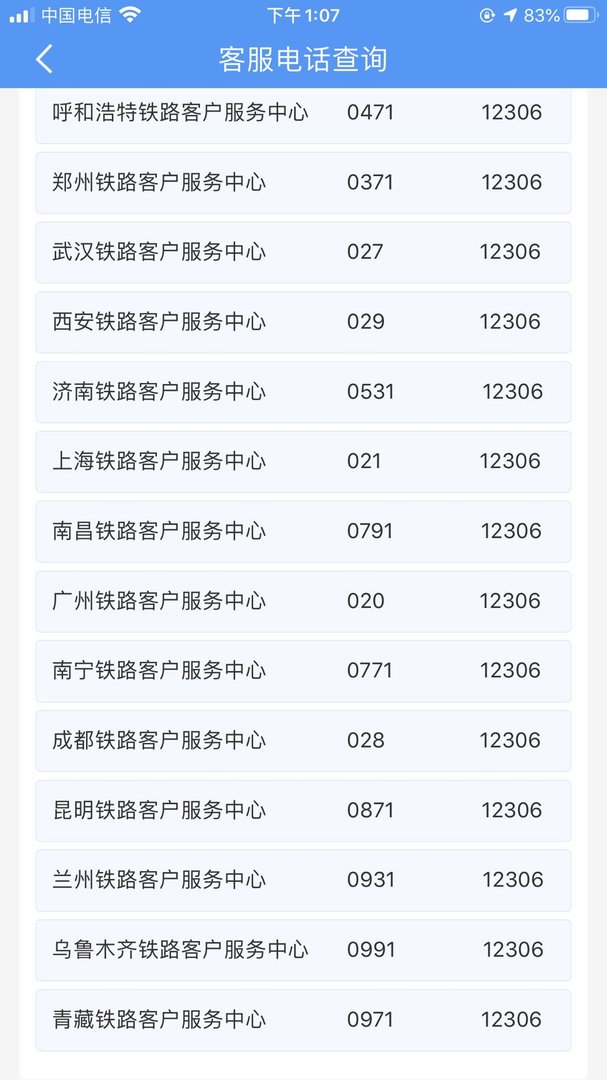Tap 南宁铁路客户服务中心 row
607x1080 pixels.
303,671
